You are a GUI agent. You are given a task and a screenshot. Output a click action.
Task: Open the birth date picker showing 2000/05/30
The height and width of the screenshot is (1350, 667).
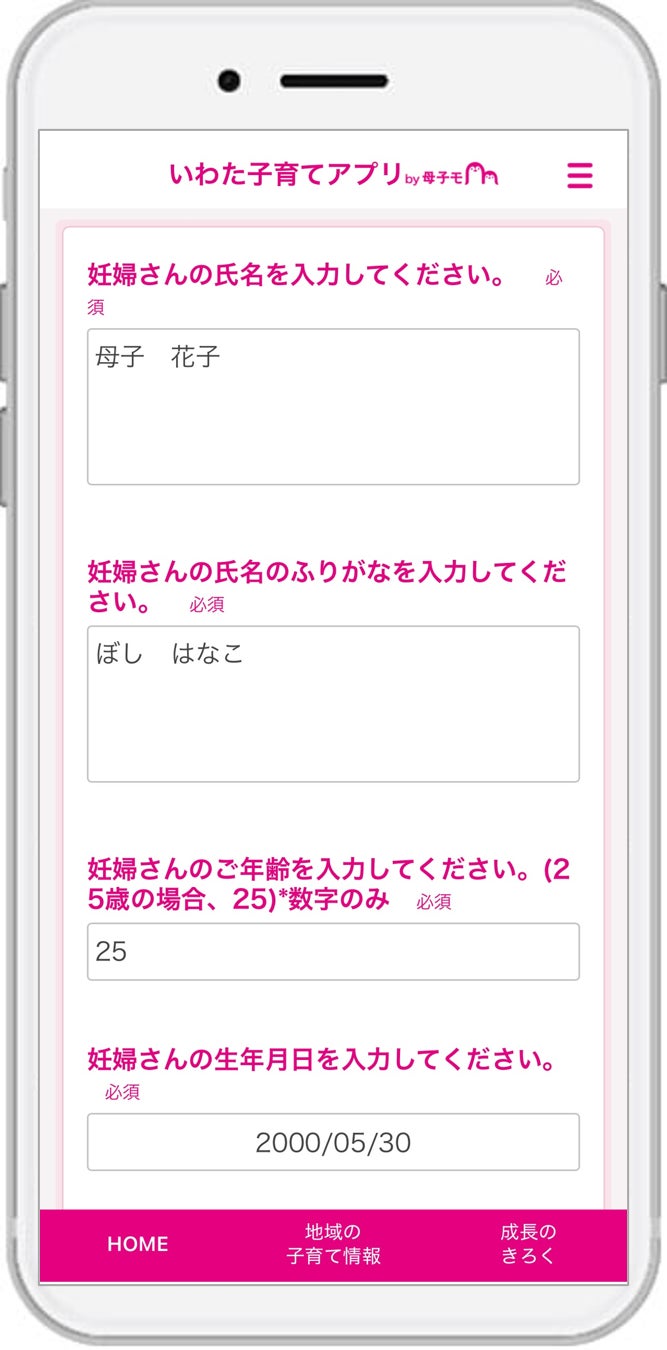pyautogui.click(x=333, y=1142)
